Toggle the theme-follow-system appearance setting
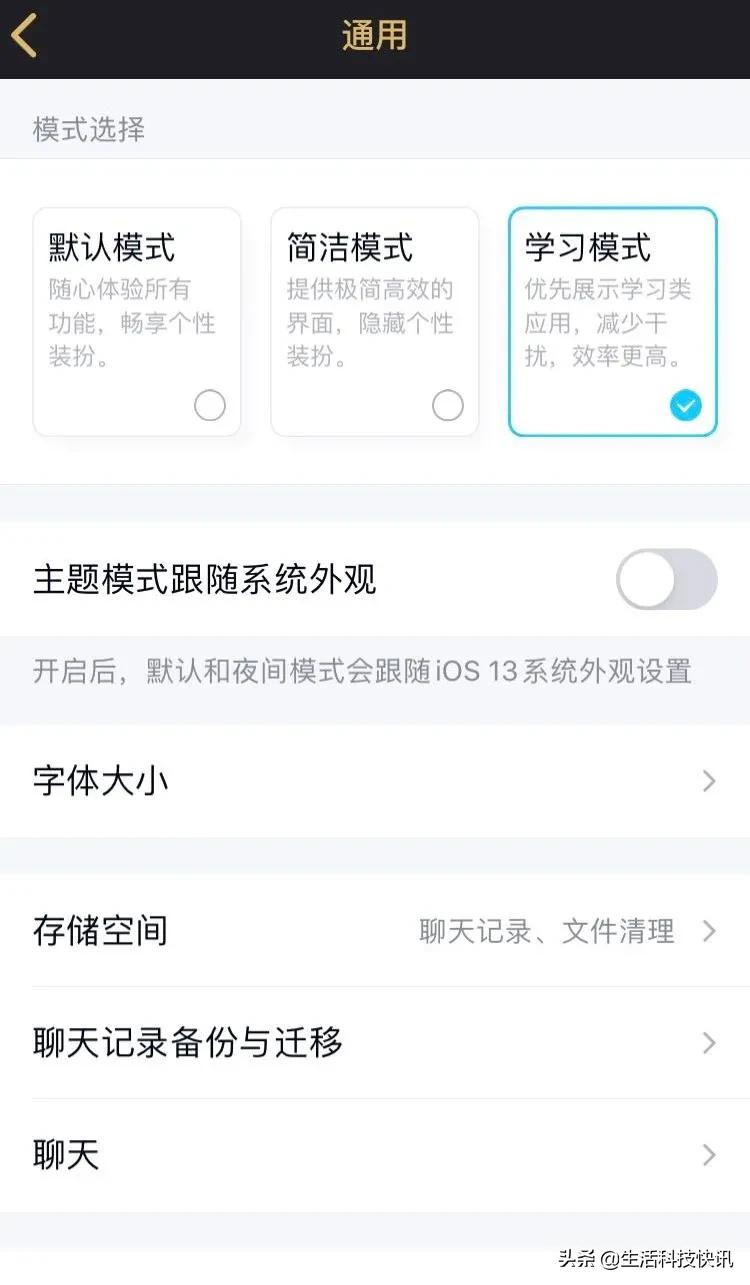 click(x=666, y=580)
